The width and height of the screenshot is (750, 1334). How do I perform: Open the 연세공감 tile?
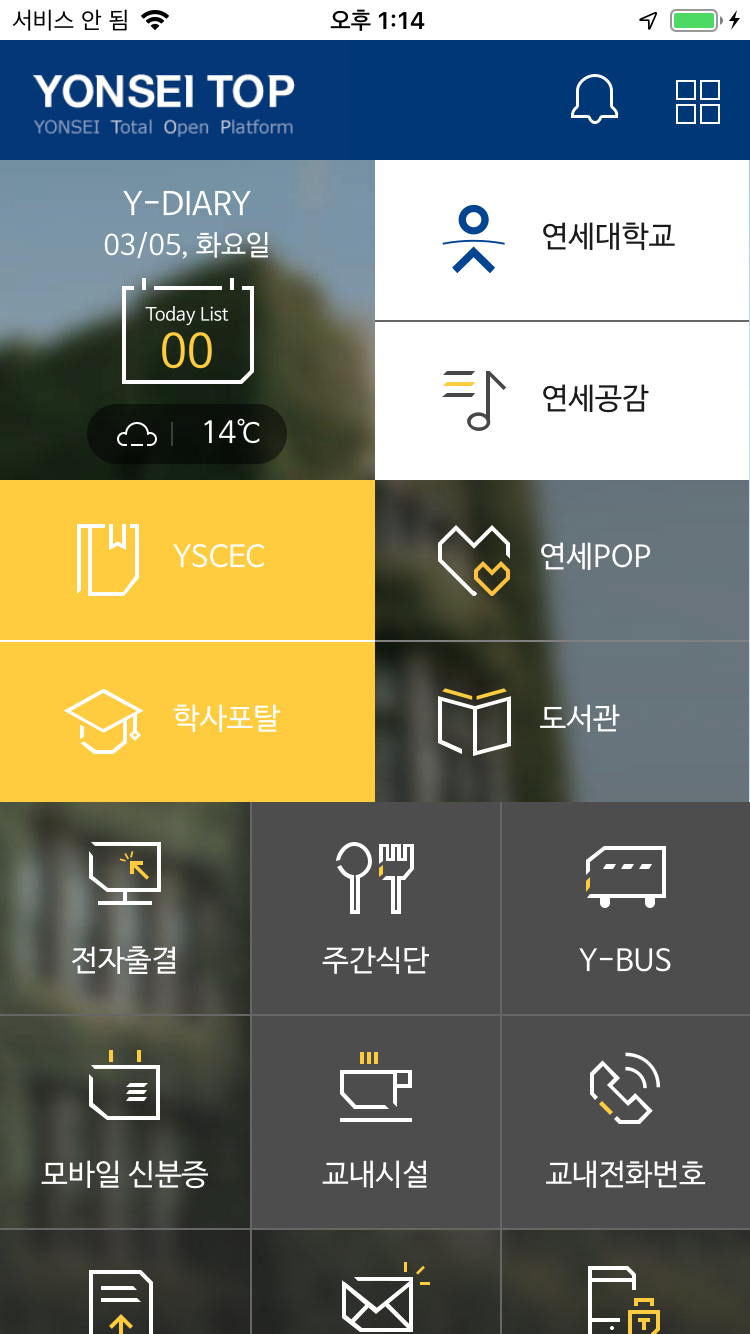[x=562, y=400]
